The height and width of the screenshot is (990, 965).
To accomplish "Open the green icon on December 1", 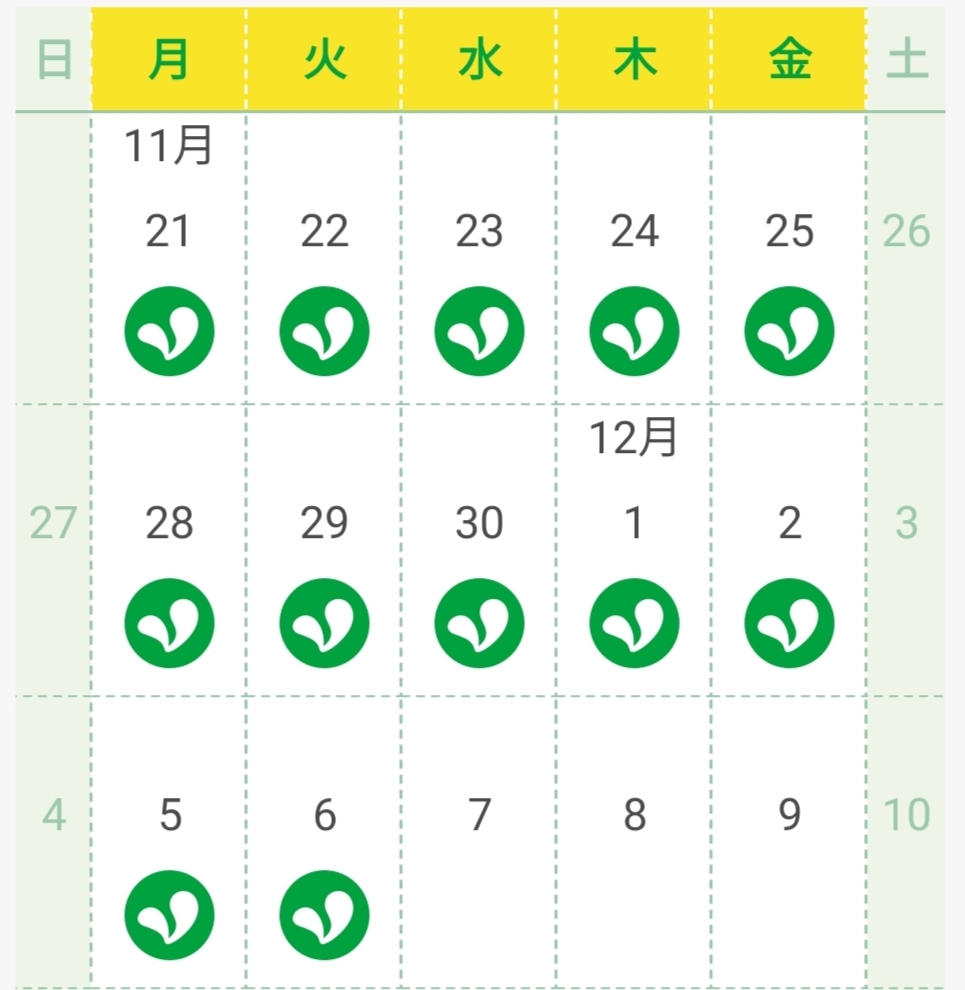I will tap(635, 623).
